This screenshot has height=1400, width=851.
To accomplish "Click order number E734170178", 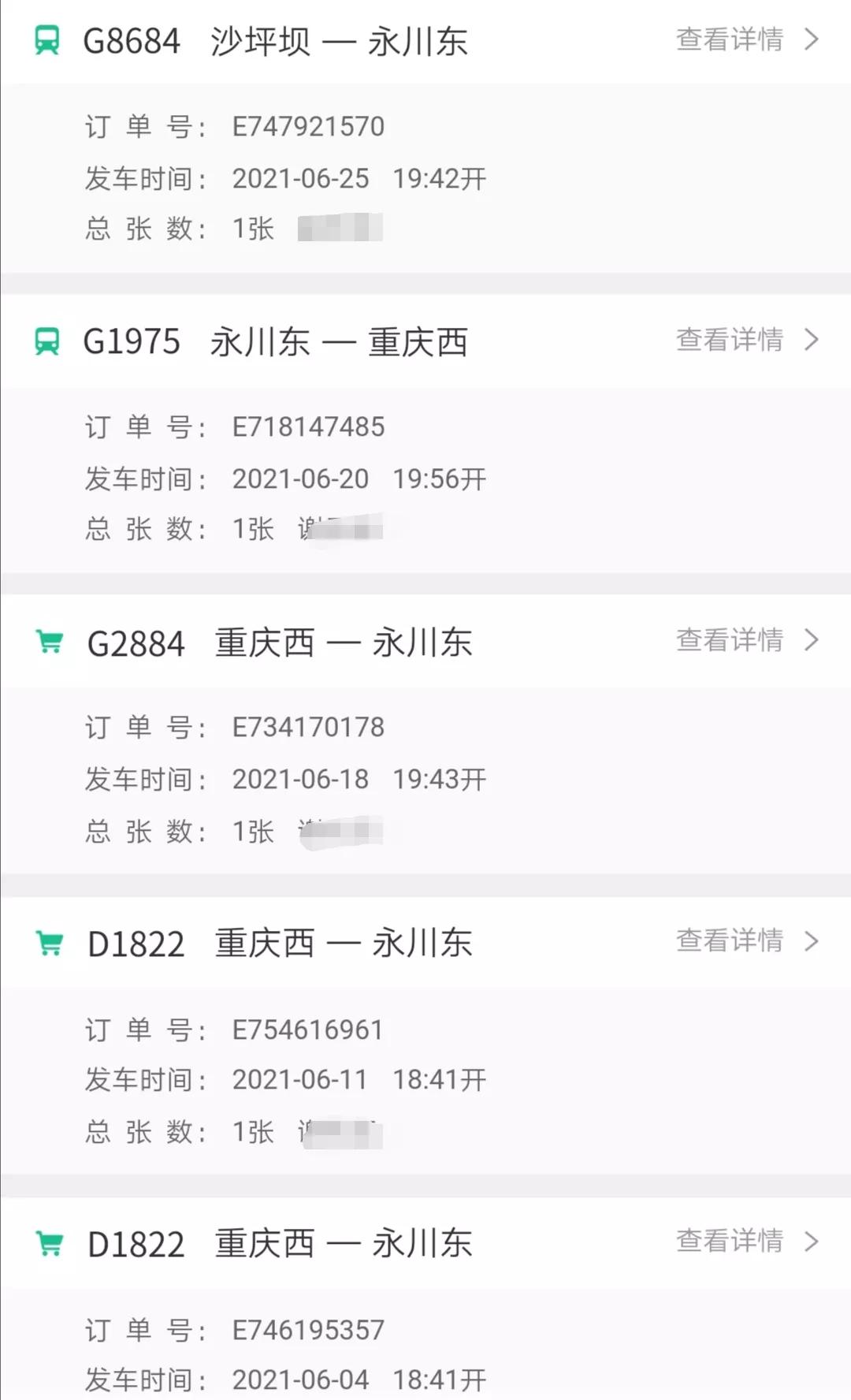I will [x=307, y=727].
